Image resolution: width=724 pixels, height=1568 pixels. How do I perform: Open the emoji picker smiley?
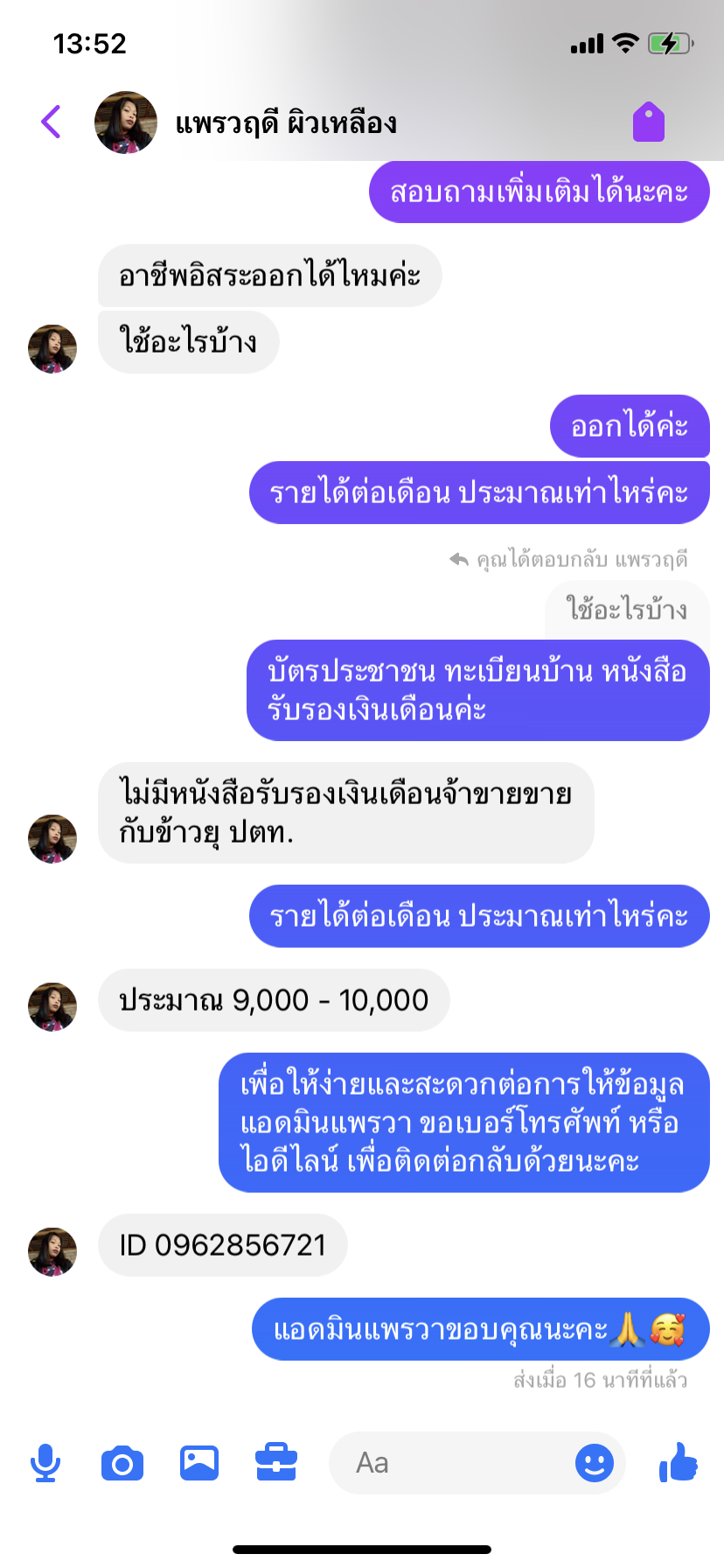[x=595, y=1463]
